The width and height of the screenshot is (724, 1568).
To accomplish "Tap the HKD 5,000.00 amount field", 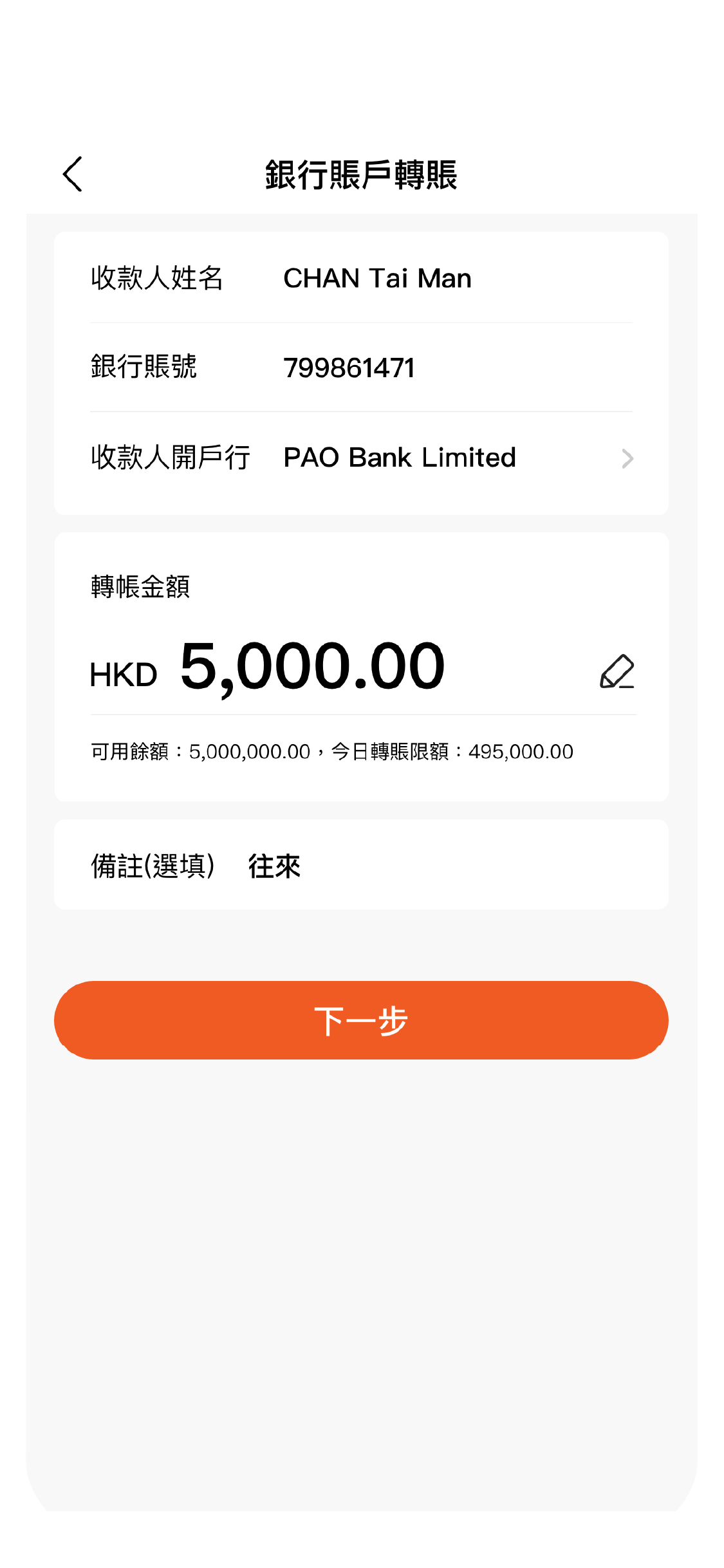I will 312,667.
